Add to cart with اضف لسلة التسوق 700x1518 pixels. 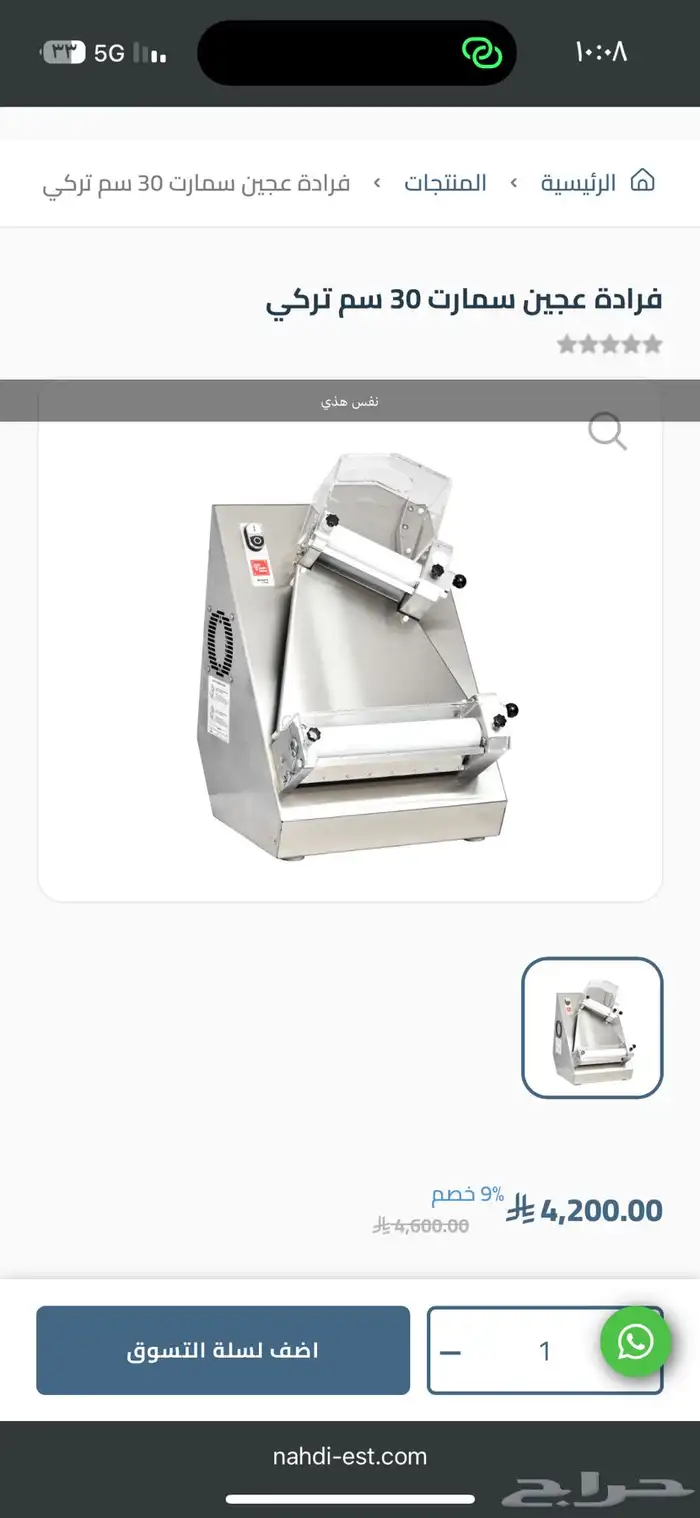point(223,1350)
